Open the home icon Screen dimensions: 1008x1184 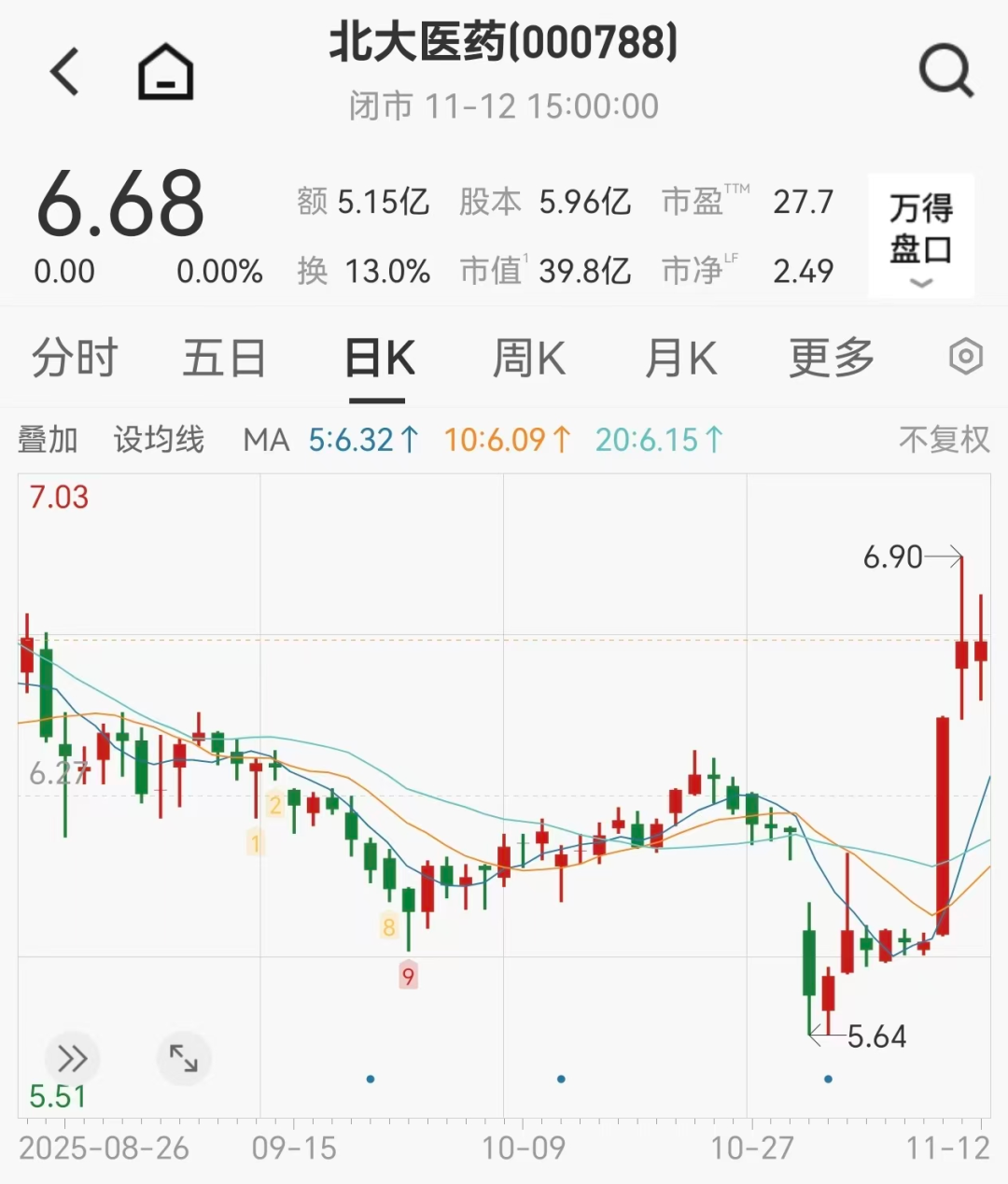click(165, 72)
